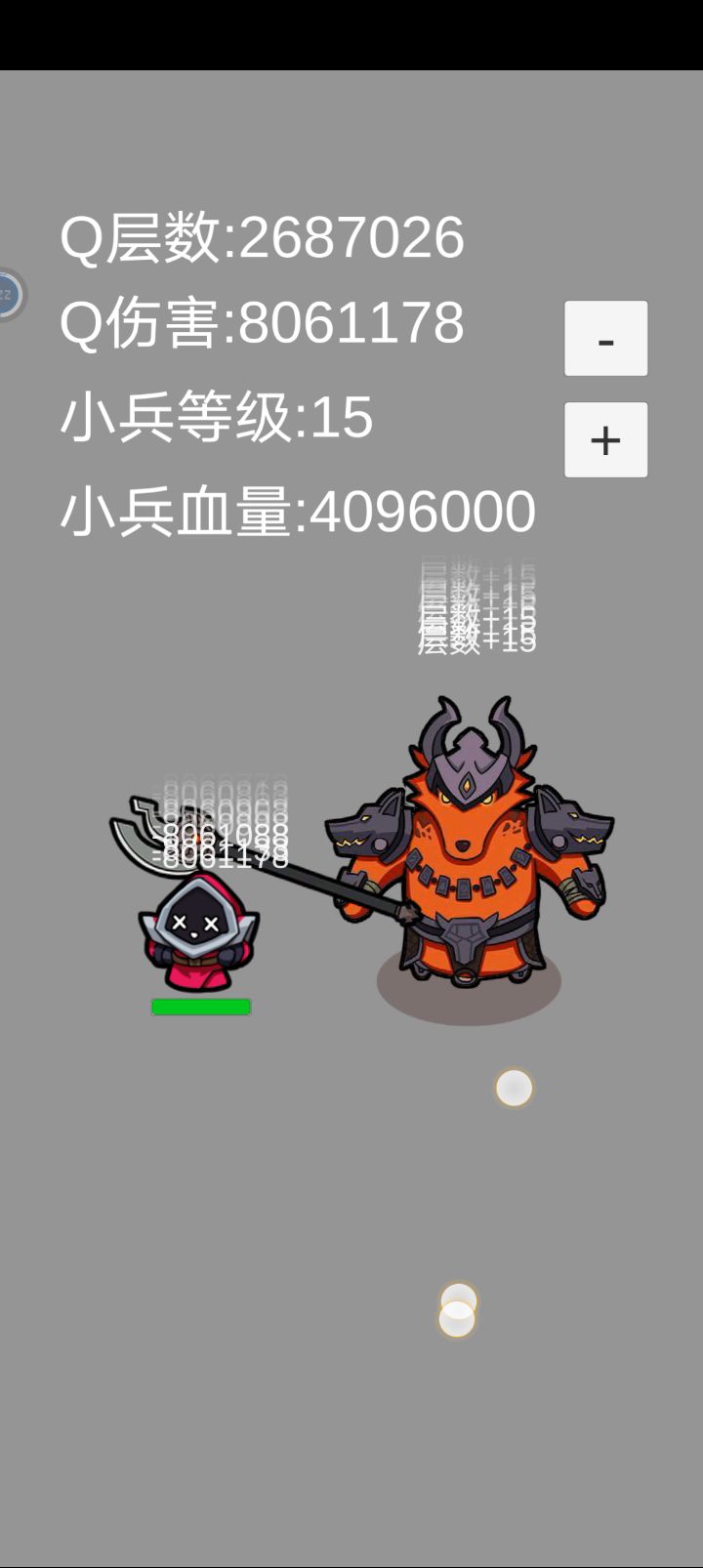This screenshot has height=1568, width=703.
Task: Tap the plus button to raise minion level
Action: [x=605, y=440]
